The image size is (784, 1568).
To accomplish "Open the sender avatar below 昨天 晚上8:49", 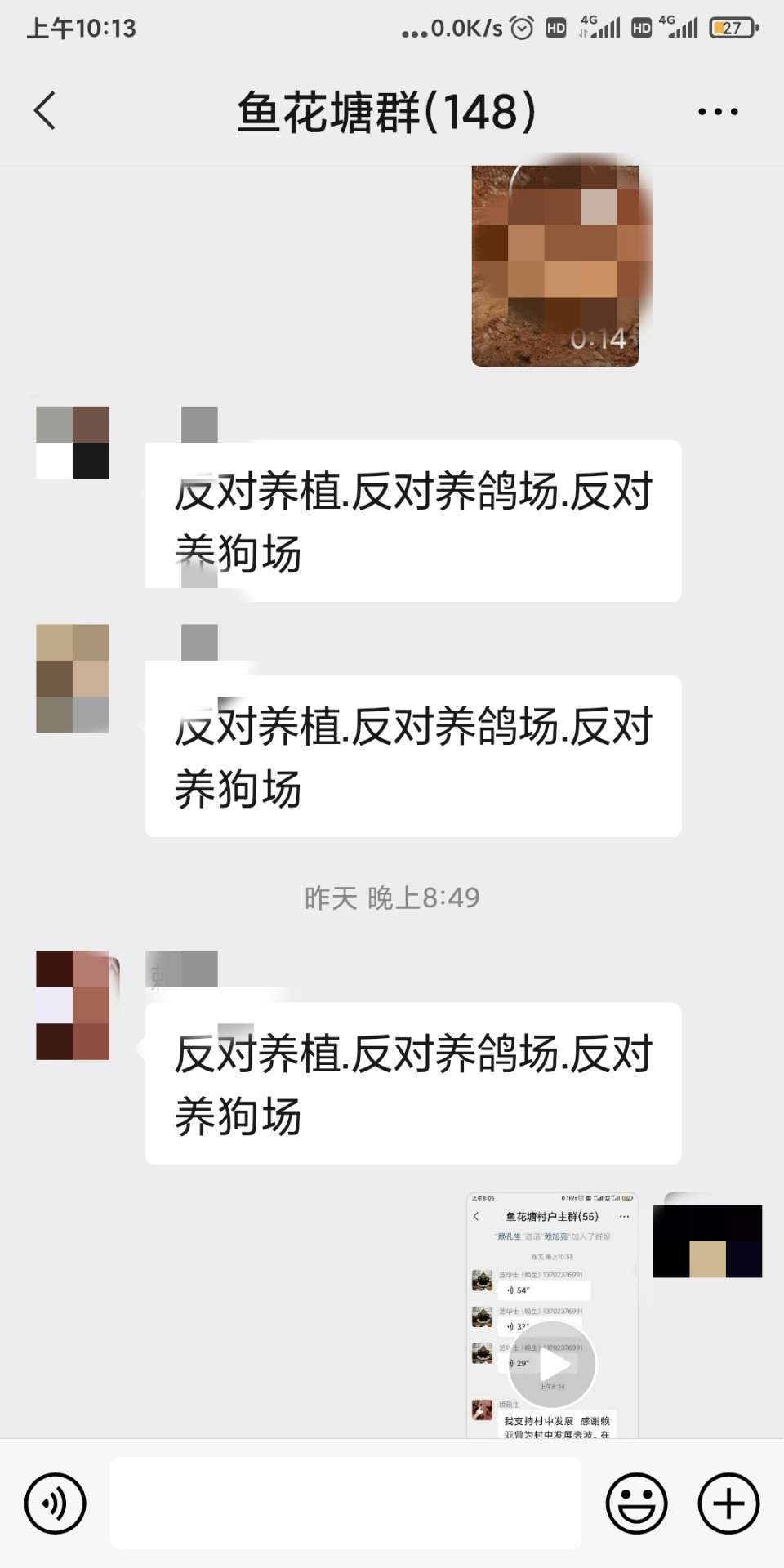I will tap(73, 1005).
